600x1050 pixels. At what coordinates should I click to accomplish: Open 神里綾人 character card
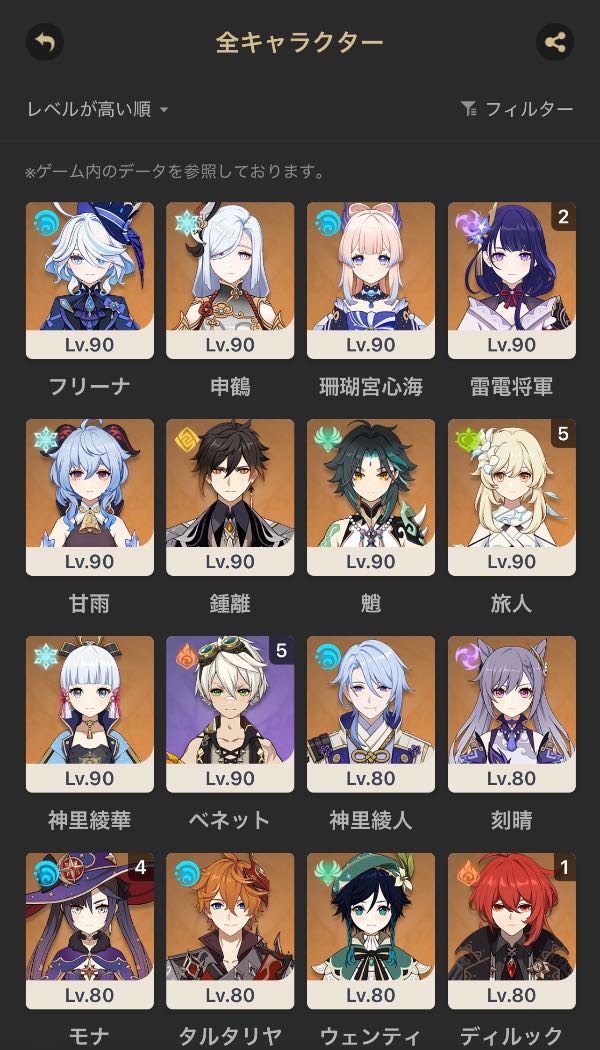click(371, 714)
